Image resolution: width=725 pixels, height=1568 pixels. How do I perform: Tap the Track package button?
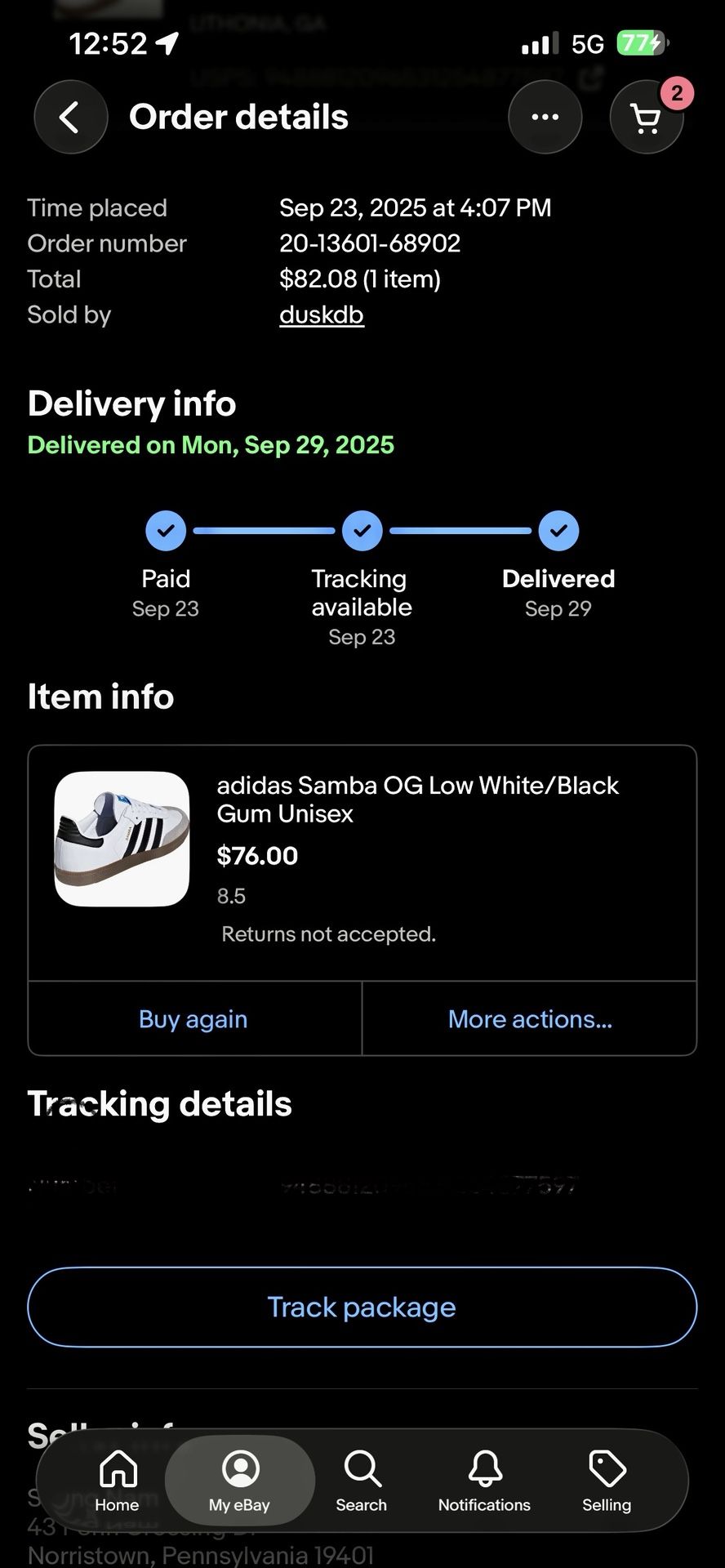pos(362,1307)
